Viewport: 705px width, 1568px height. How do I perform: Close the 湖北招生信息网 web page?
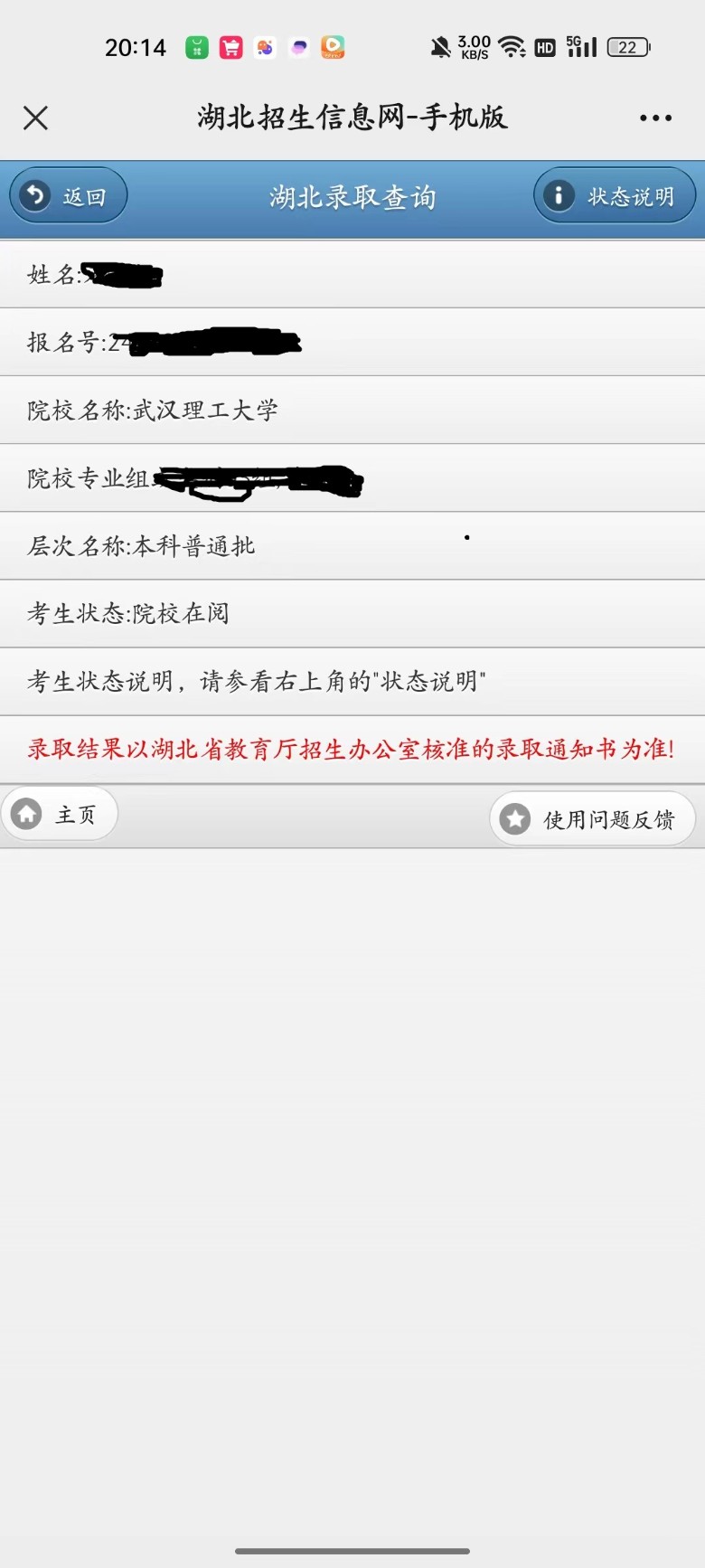tap(35, 118)
